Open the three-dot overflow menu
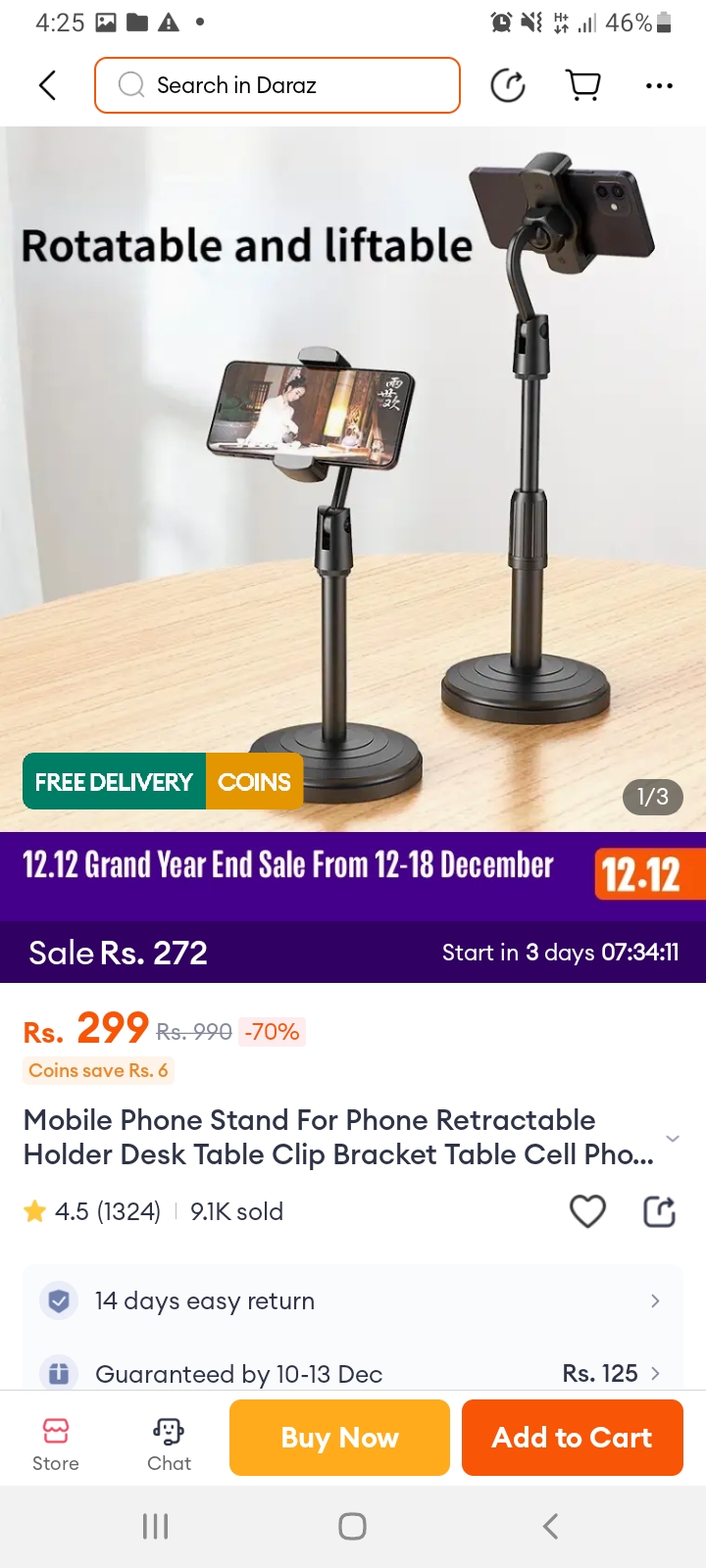Screen dimensions: 706x1568 [x=659, y=85]
